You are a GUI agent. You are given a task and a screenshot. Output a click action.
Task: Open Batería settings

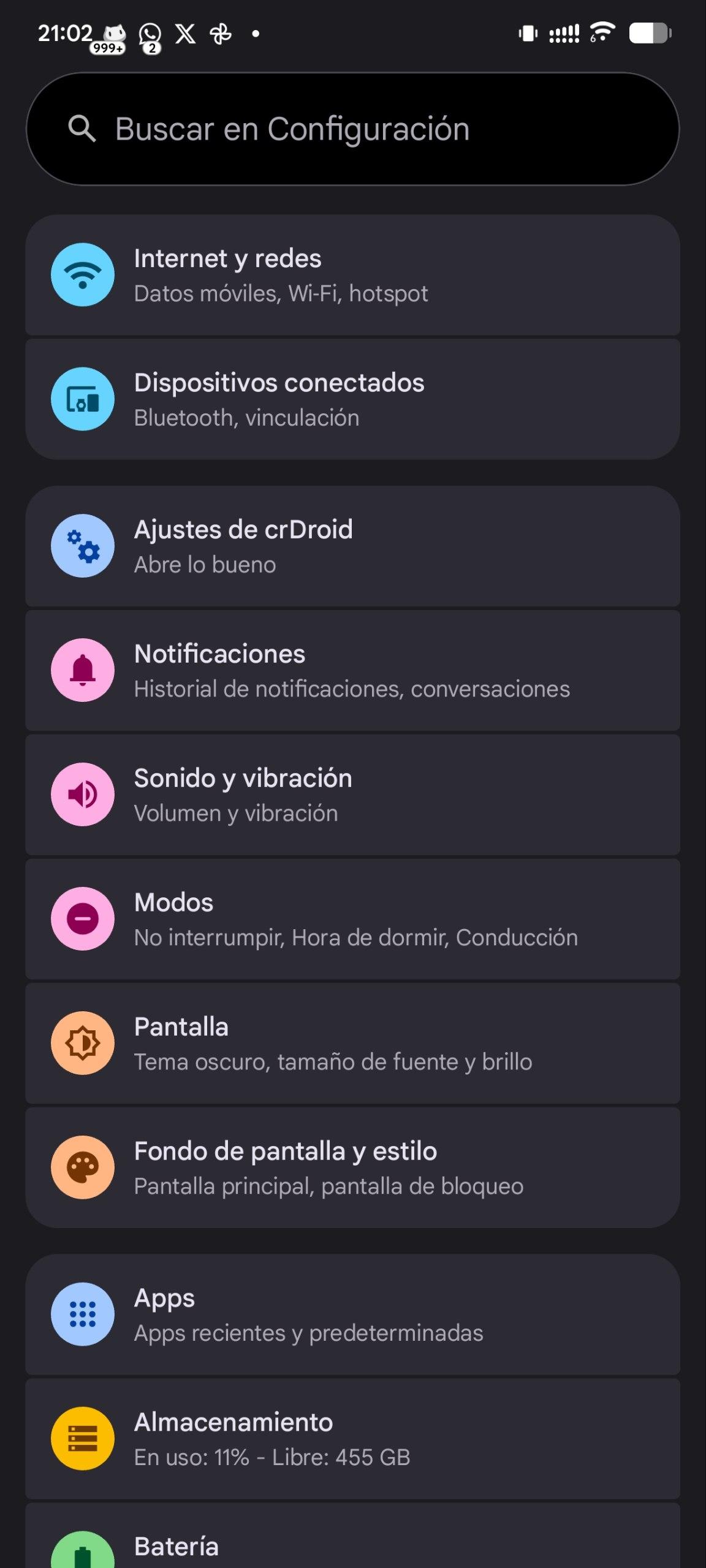pyautogui.click(x=353, y=1543)
